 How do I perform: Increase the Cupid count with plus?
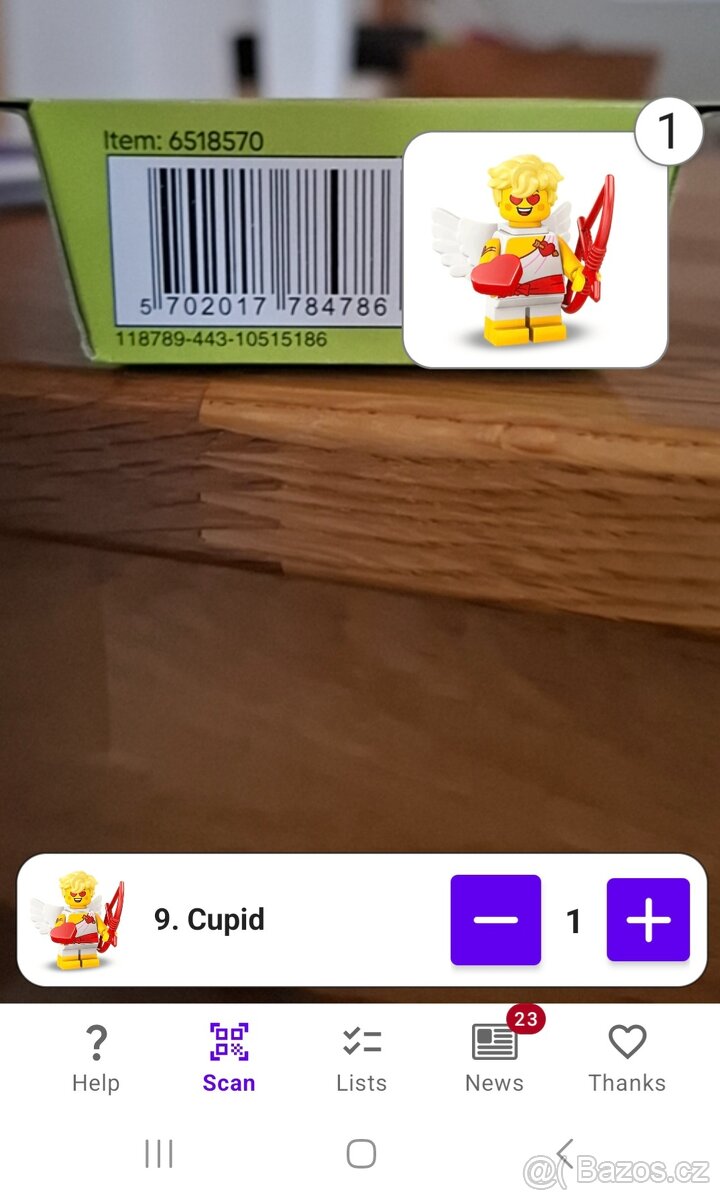648,920
